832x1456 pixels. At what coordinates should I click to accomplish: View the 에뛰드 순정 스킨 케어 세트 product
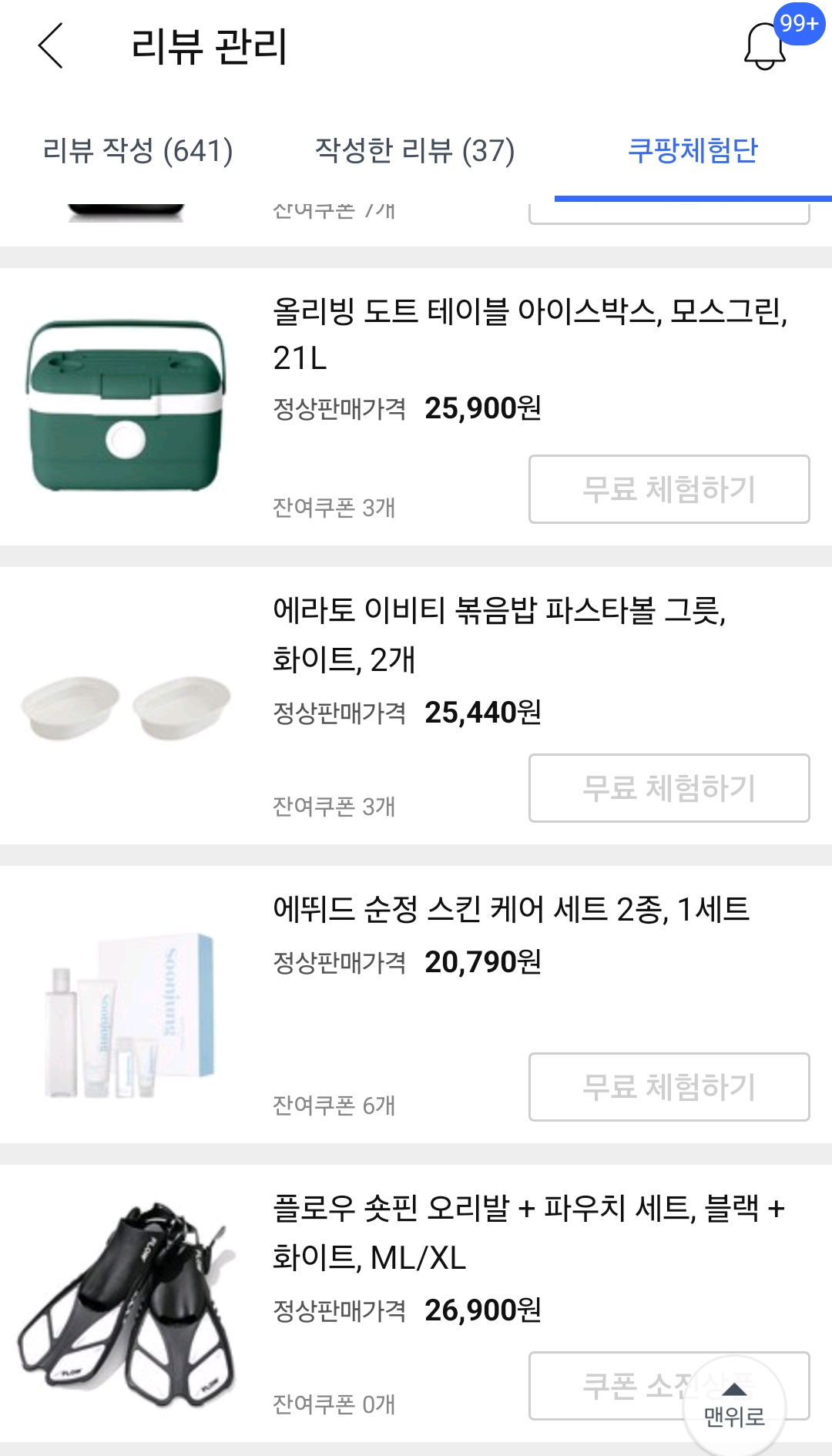tap(511, 909)
